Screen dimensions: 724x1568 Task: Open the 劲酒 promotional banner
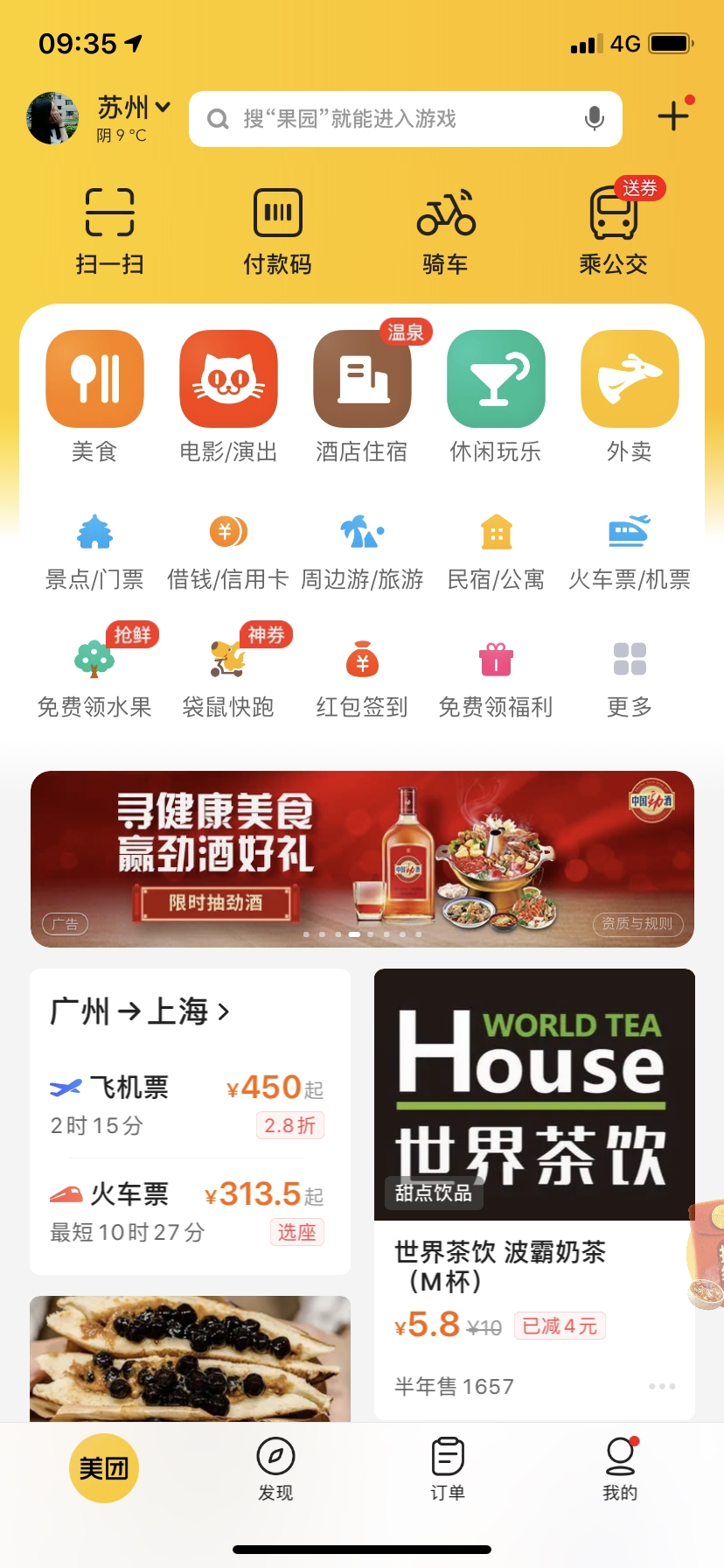pyautogui.click(x=362, y=859)
